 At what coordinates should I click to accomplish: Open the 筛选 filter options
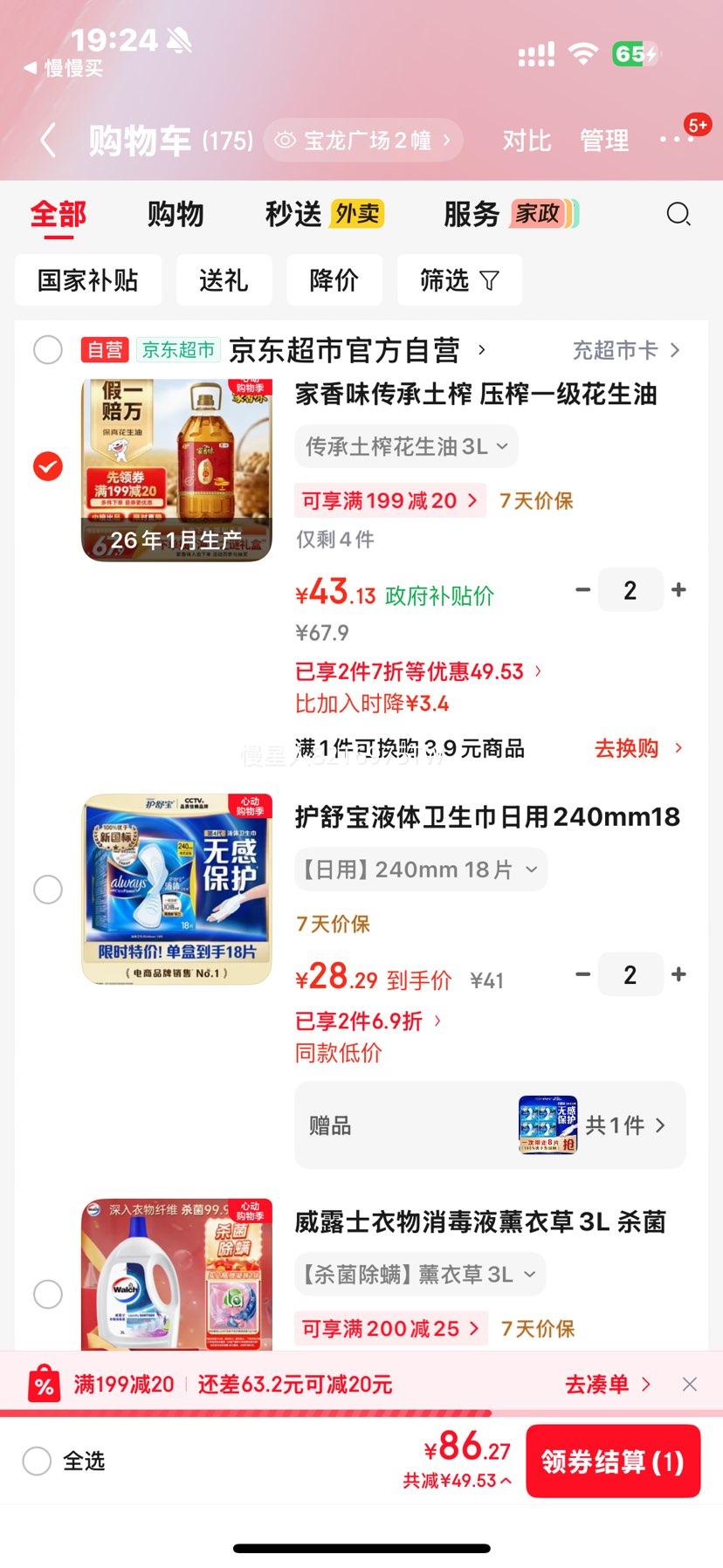[x=459, y=280]
